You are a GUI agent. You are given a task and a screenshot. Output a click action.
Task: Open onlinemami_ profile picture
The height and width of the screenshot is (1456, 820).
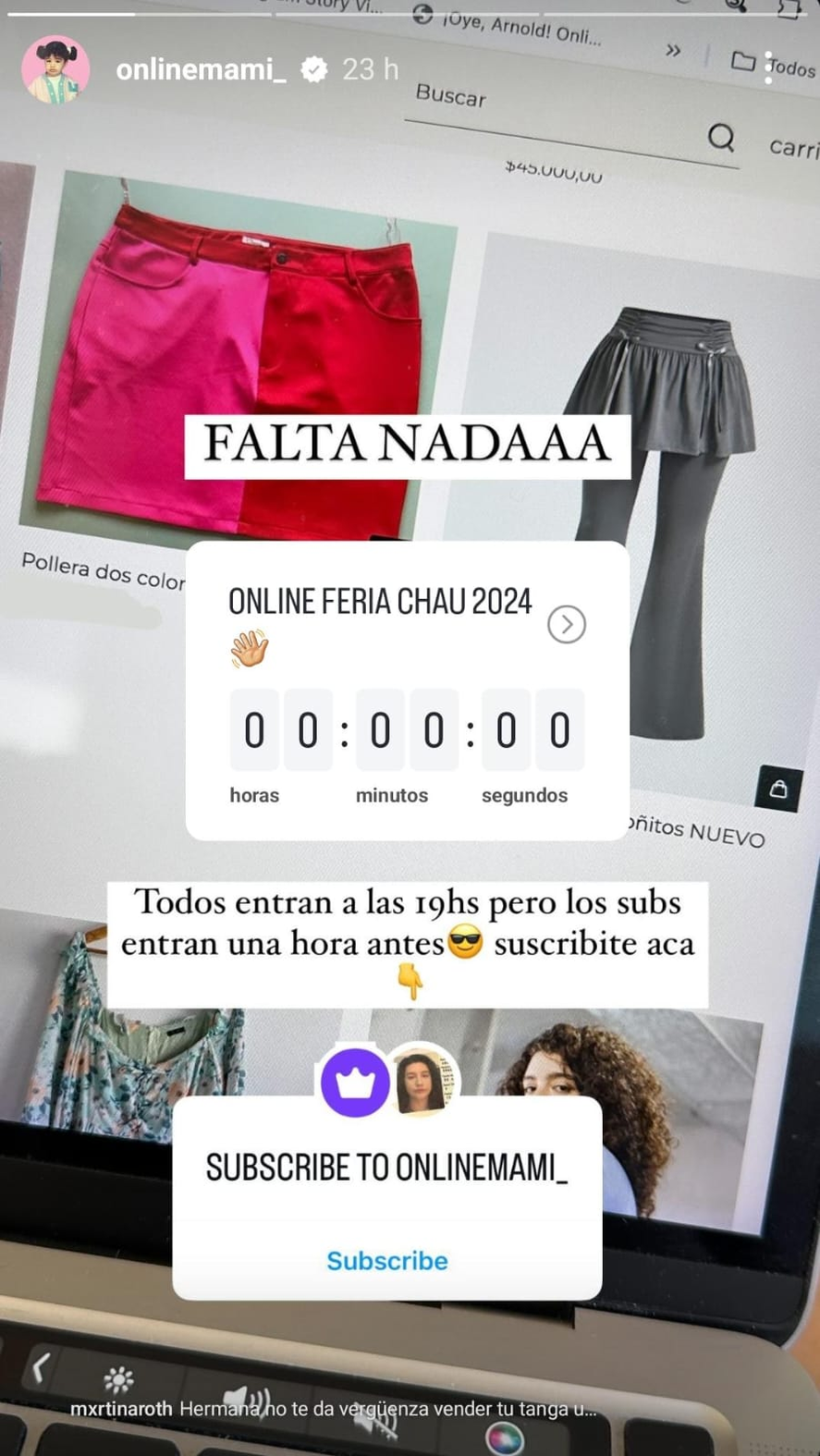tap(55, 69)
